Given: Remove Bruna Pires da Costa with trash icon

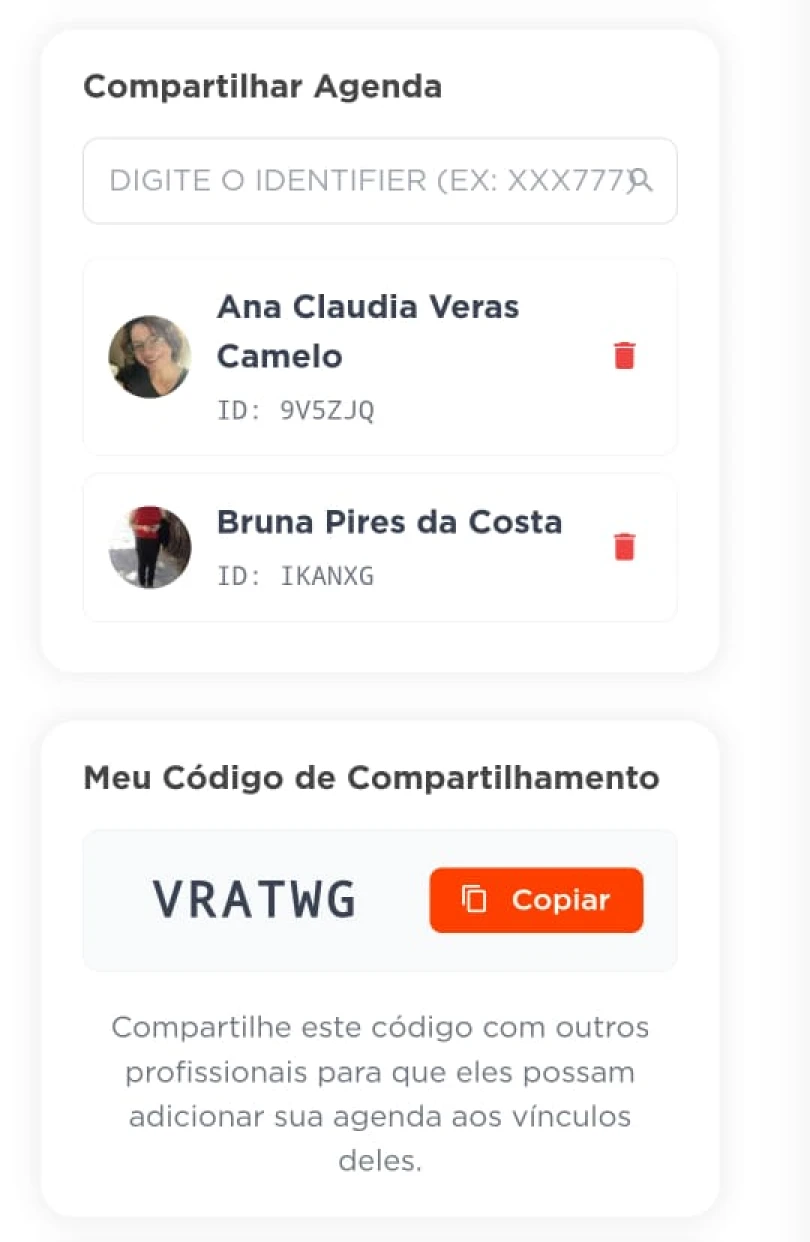Looking at the screenshot, I should 624,547.
